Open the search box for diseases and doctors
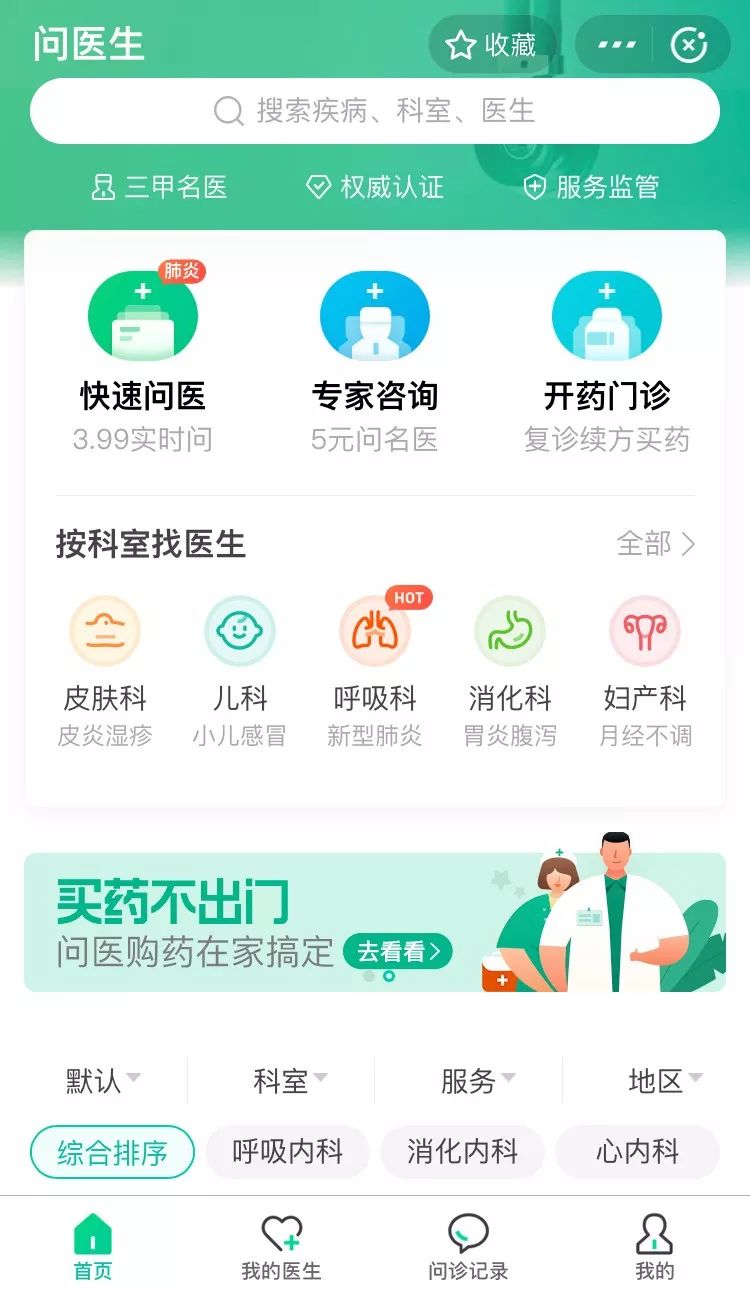 click(375, 111)
